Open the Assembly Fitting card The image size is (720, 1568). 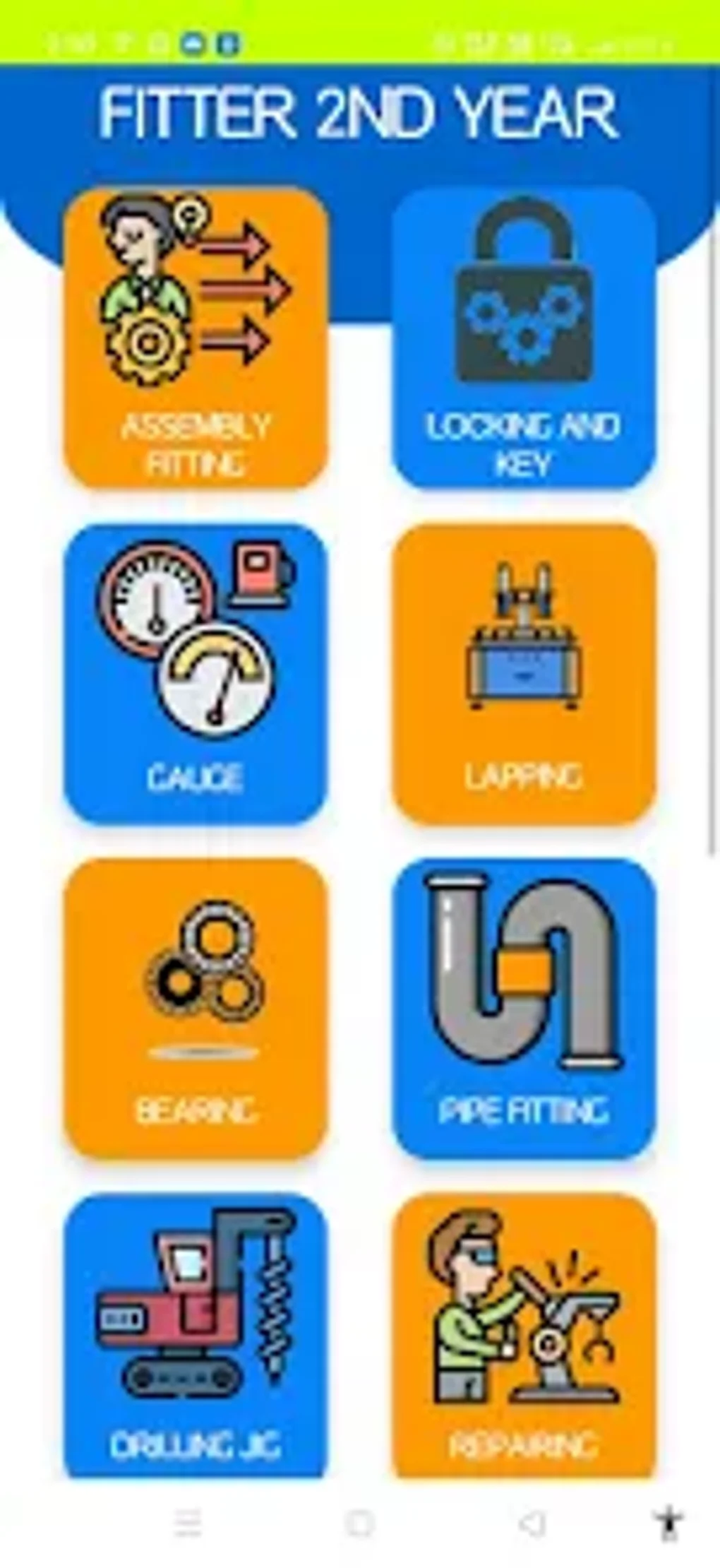pyautogui.click(x=196, y=338)
